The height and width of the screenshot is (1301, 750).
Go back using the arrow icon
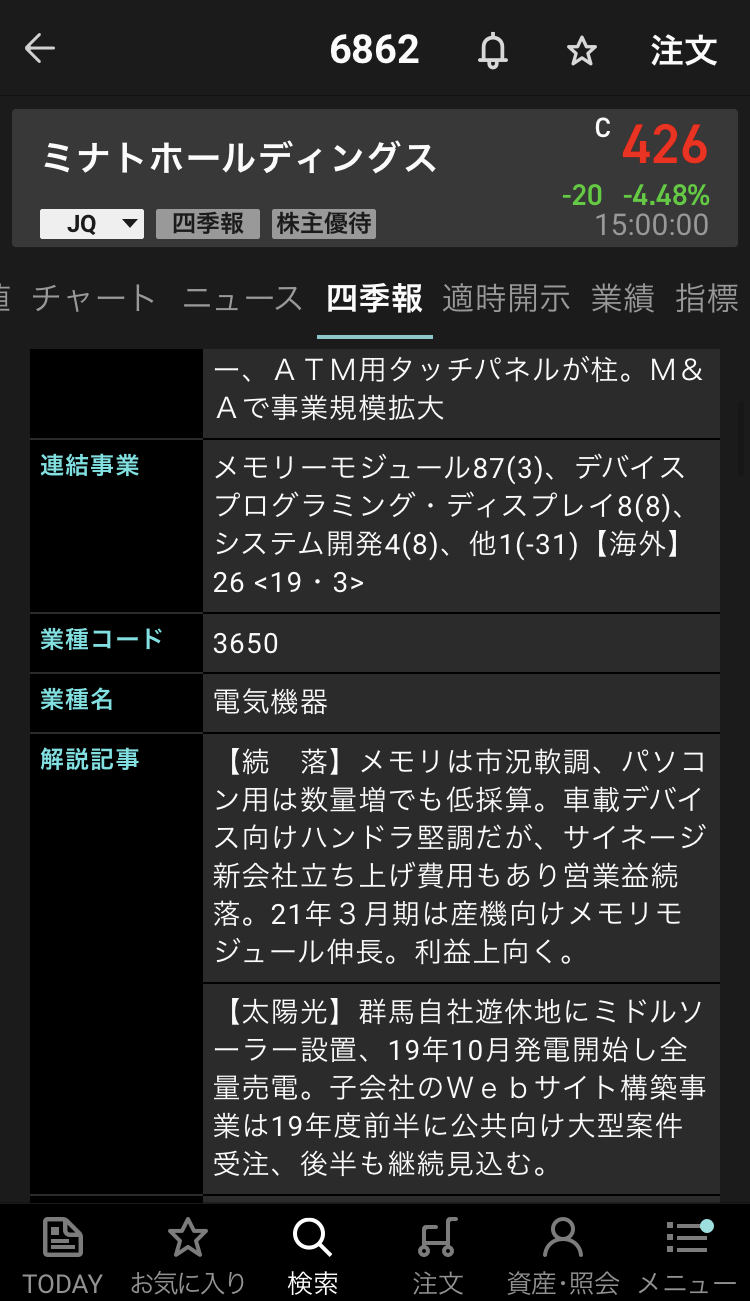coord(40,48)
